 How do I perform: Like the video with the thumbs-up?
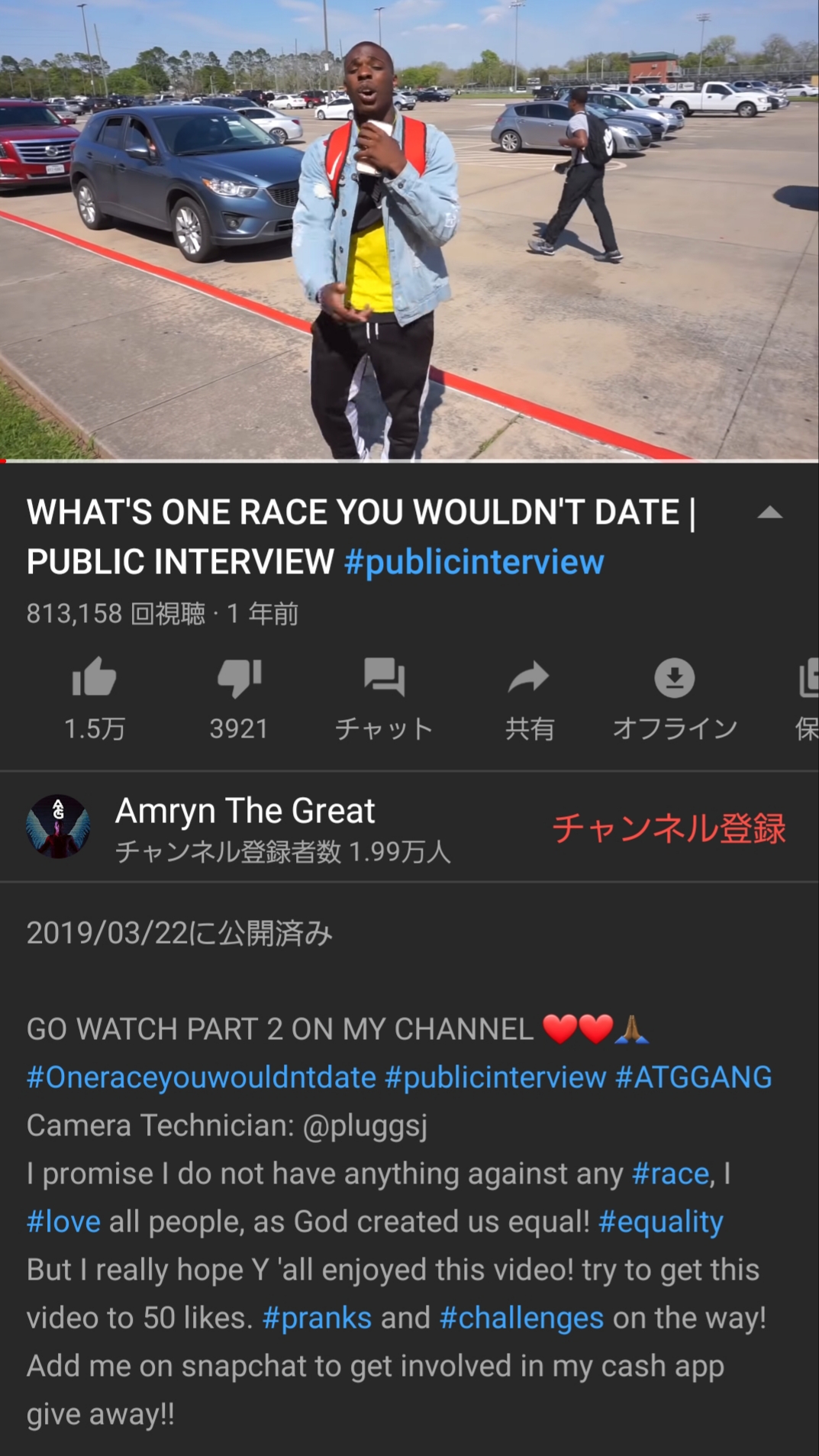coord(94,699)
